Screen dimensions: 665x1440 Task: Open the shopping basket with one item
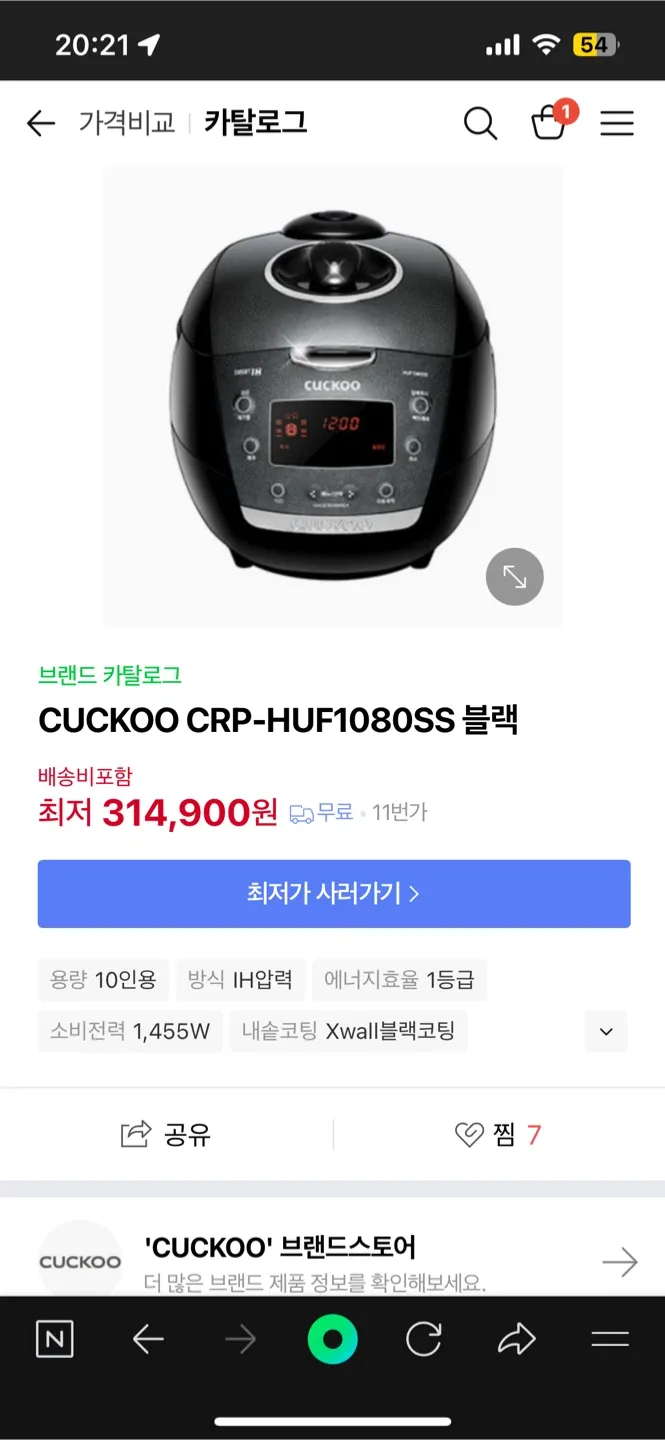(x=549, y=123)
